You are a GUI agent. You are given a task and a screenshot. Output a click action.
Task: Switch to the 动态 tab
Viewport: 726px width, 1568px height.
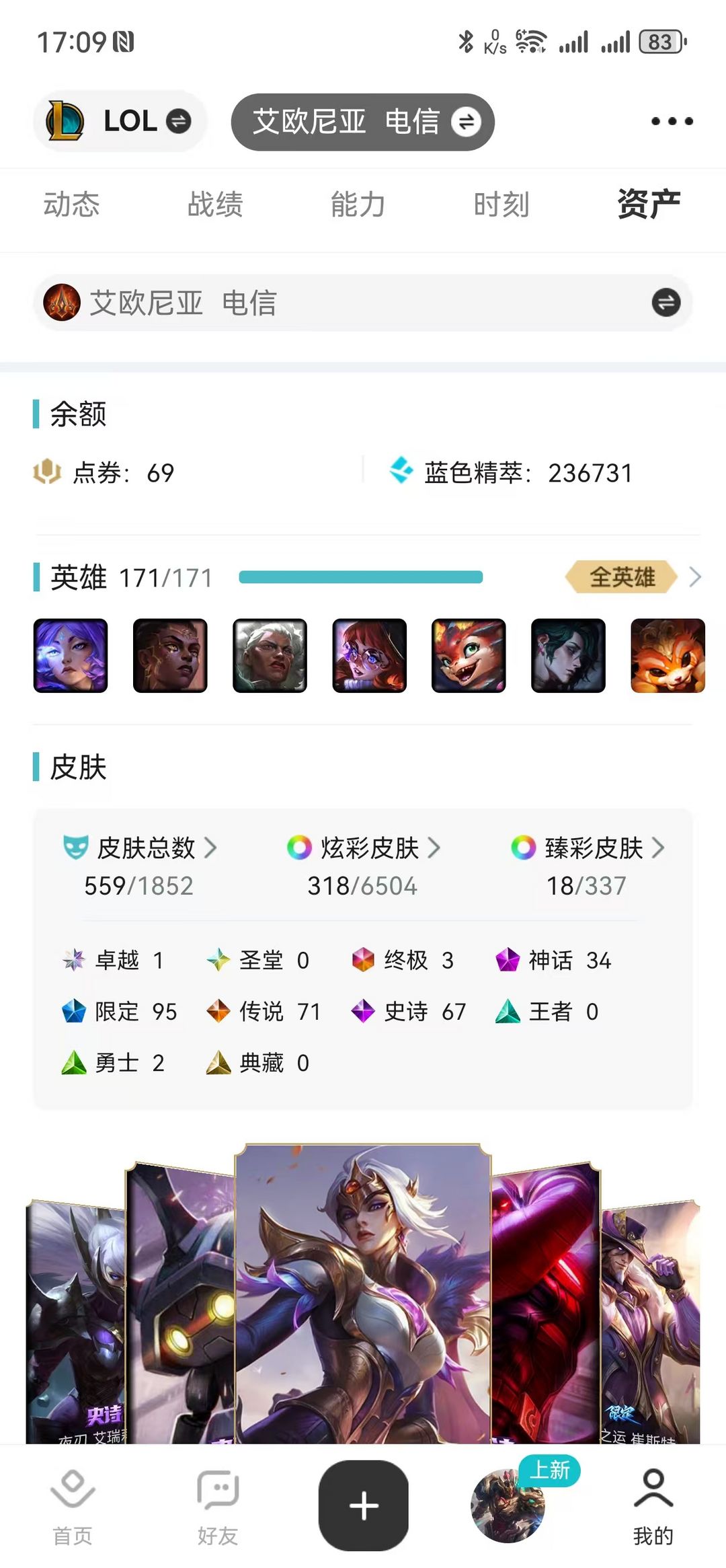[x=71, y=204]
